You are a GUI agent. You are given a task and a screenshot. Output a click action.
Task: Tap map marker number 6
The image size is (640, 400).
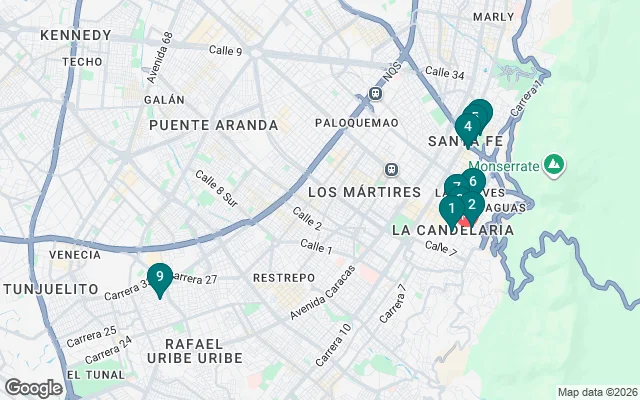473,182
